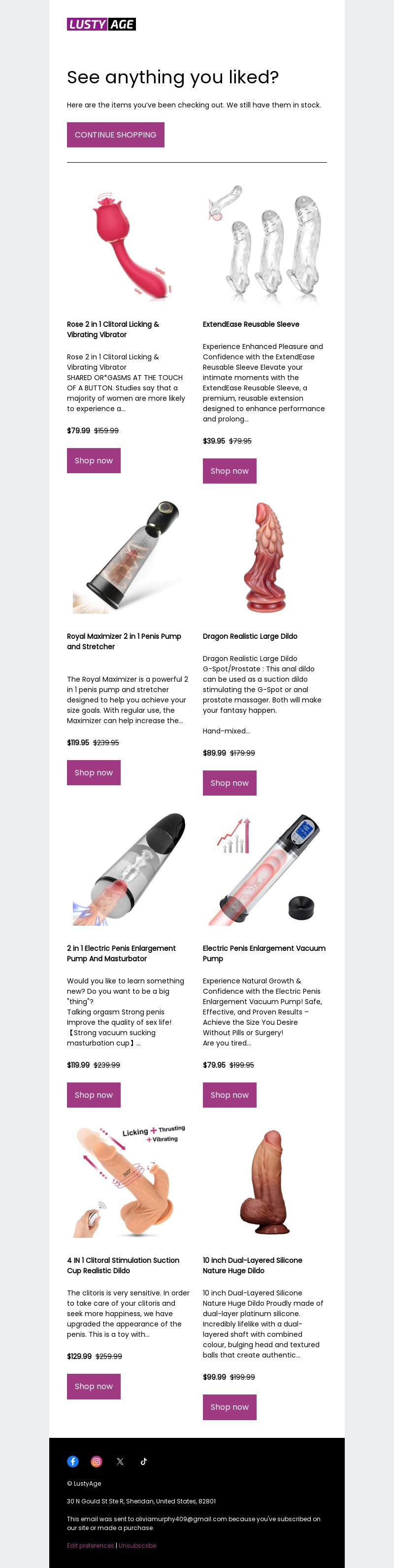Shop now for Electric Vacuum Pump
Screen dimensions: 394x1568
coord(229,1094)
